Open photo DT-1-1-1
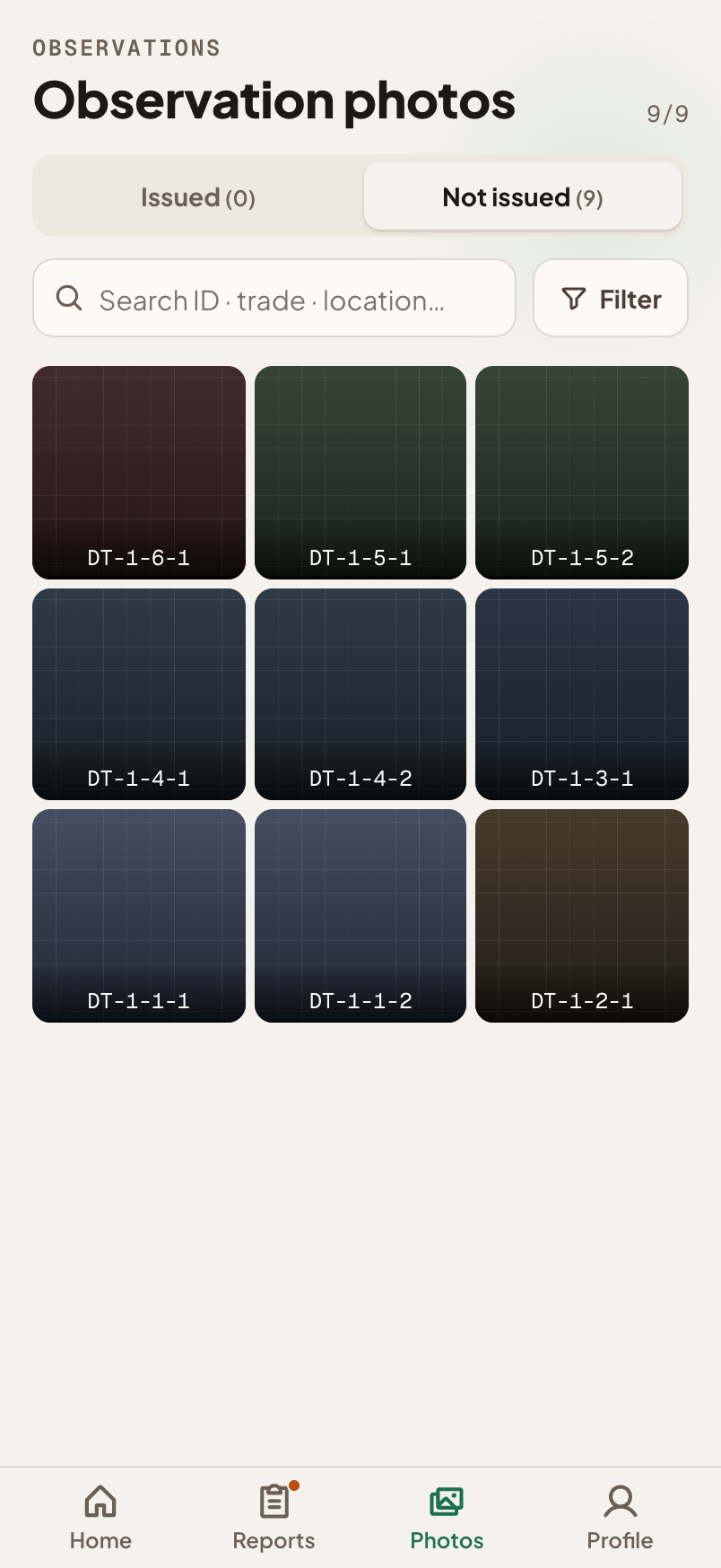Screen dimensions: 721x1568 139,916
